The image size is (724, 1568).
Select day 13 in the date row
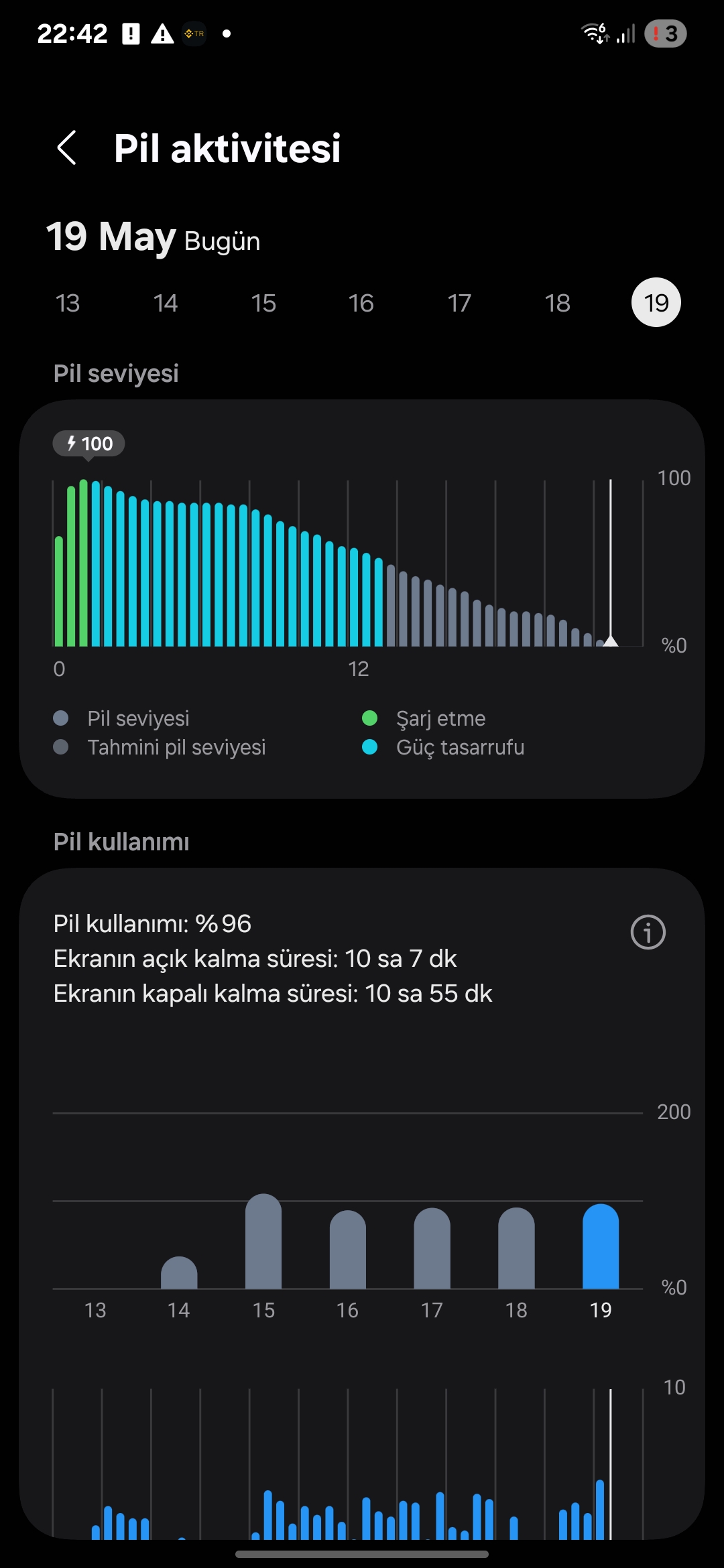point(68,303)
